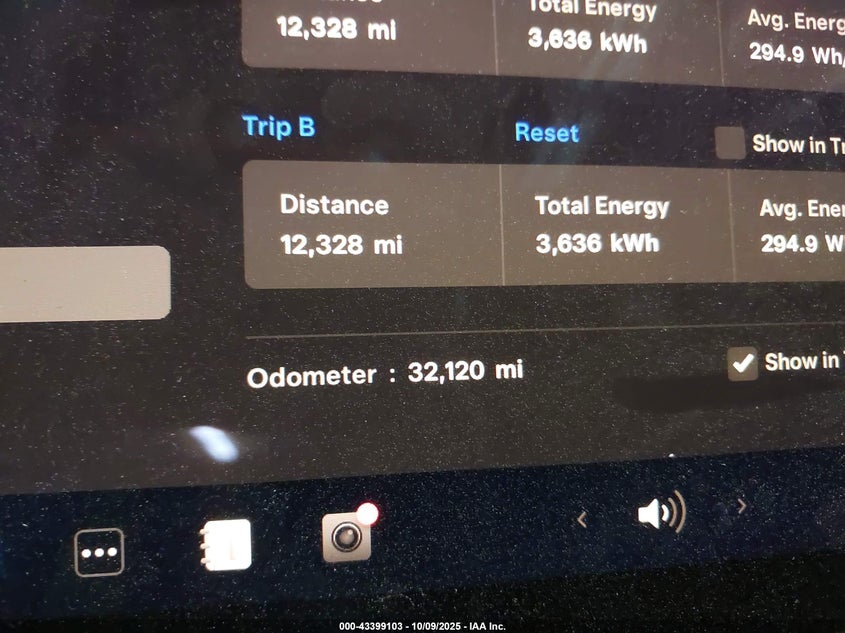Lower volume with the left arrow

tap(581, 518)
